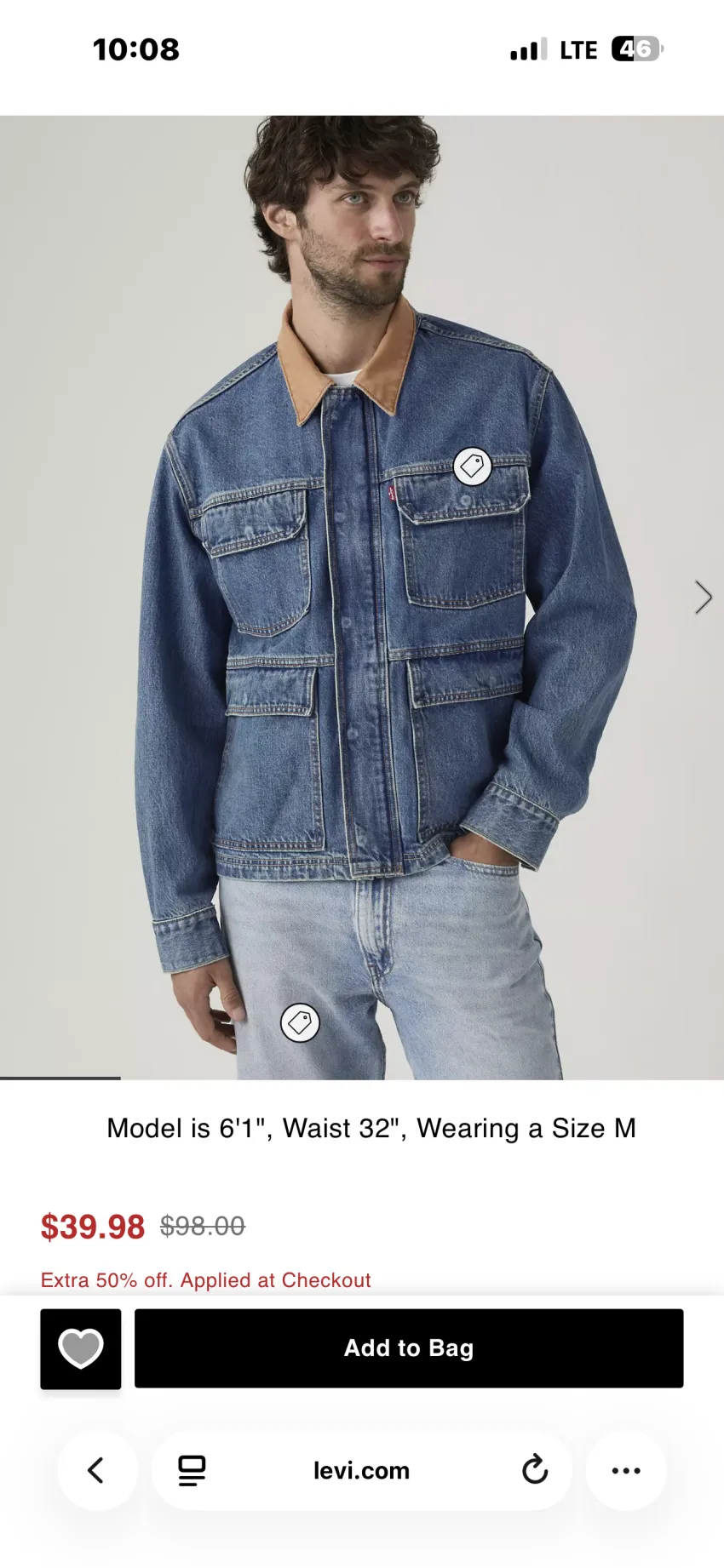The image size is (724, 1568).
Task: Open the tag hotspot on the jacket
Action: pos(472,466)
